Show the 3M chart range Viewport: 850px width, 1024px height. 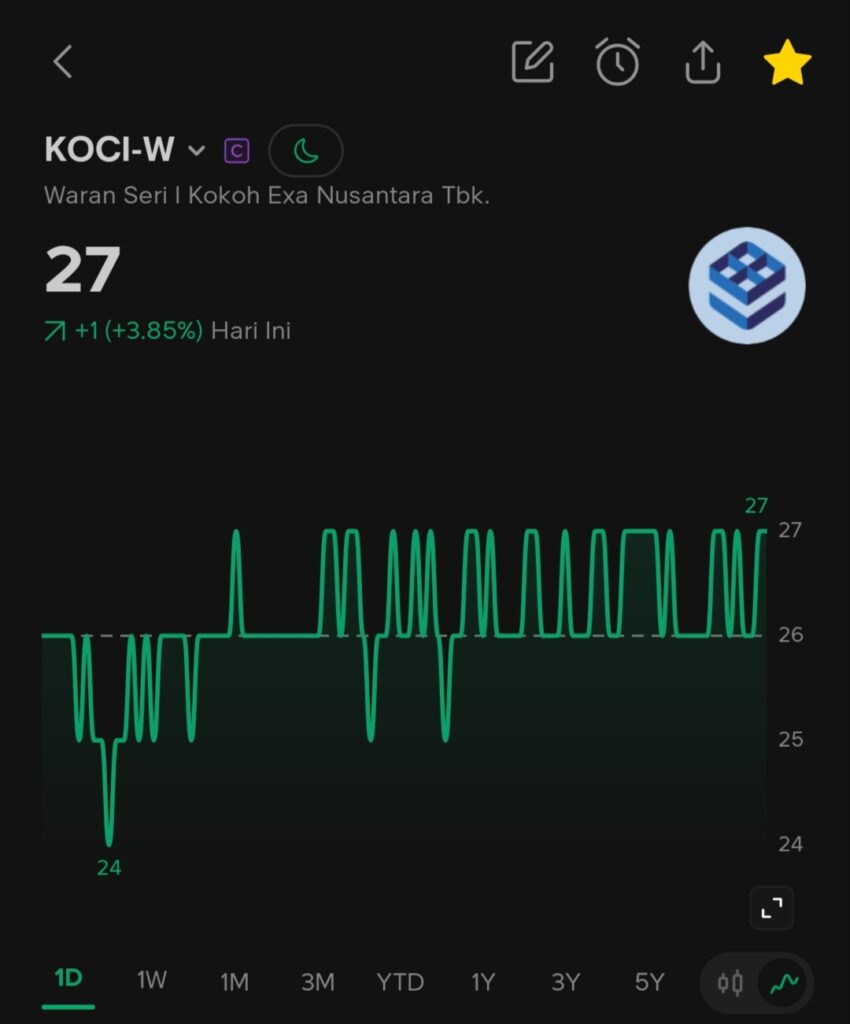[318, 982]
